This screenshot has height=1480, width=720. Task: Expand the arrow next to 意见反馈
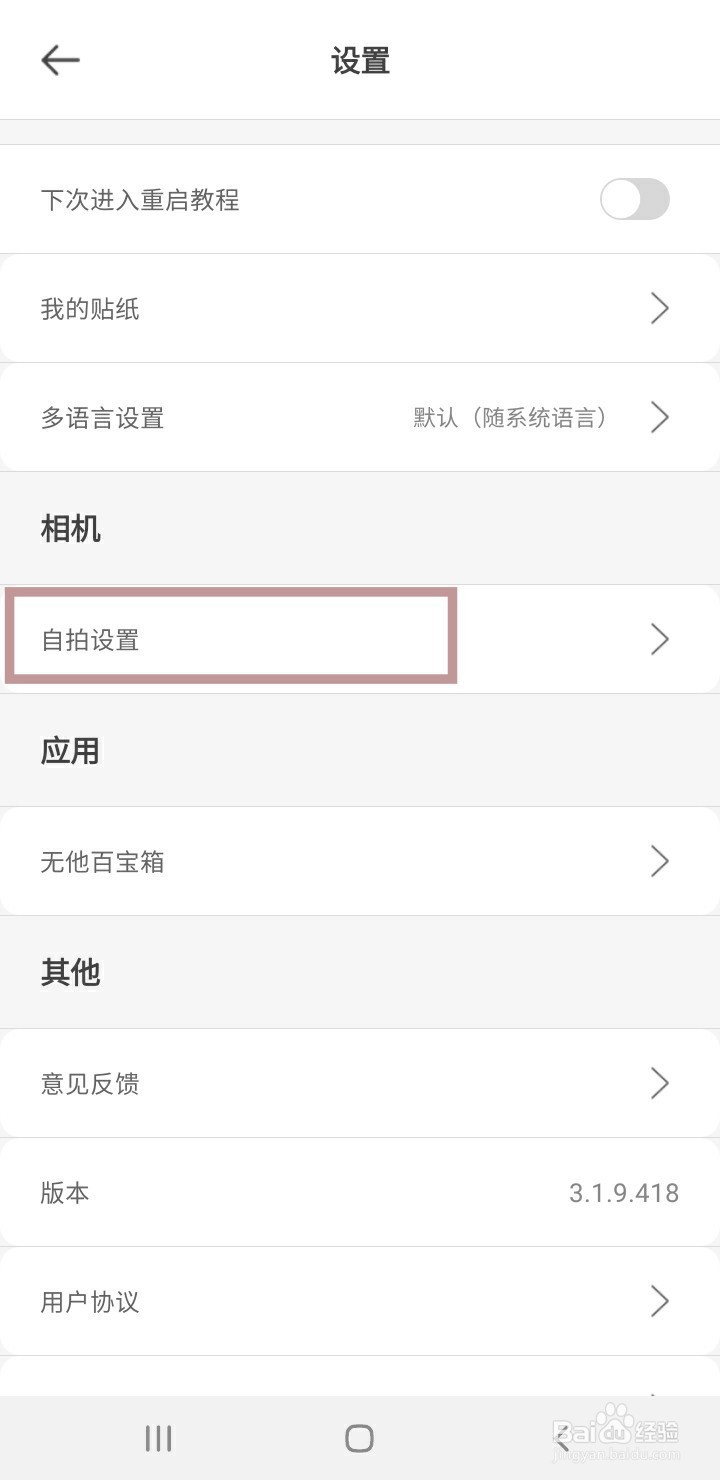(x=659, y=1083)
